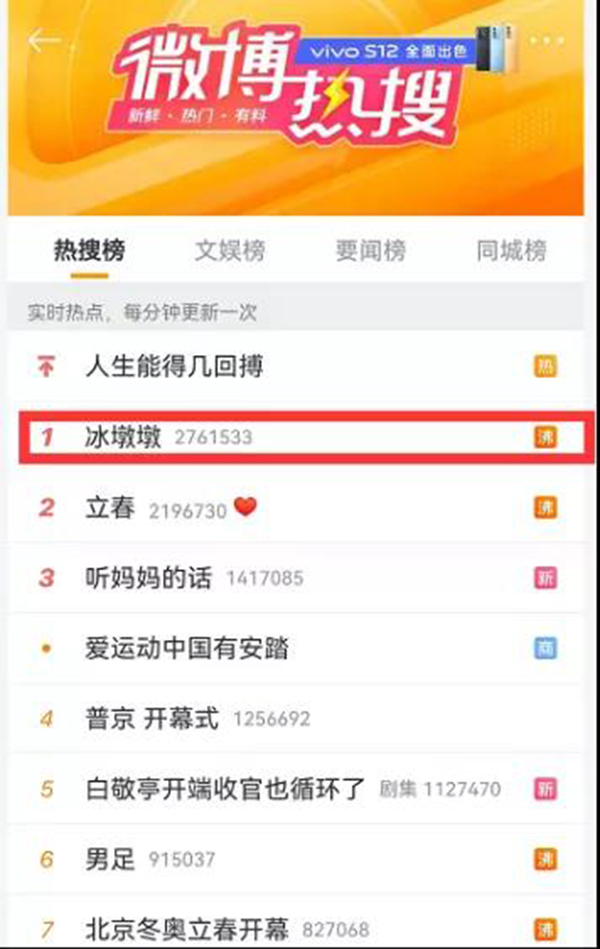Open the trending topic 普京 开幕式
This screenshot has height=949, width=600.
152,718
